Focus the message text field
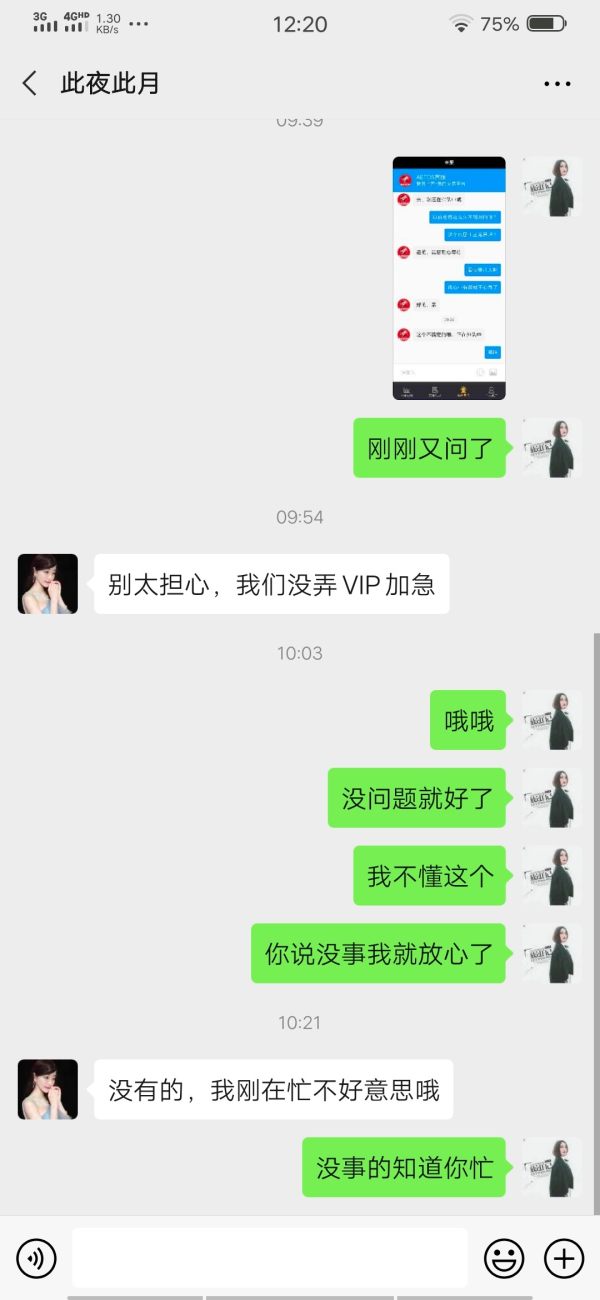This screenshot has height=1300, width=600. point(269,1258)
